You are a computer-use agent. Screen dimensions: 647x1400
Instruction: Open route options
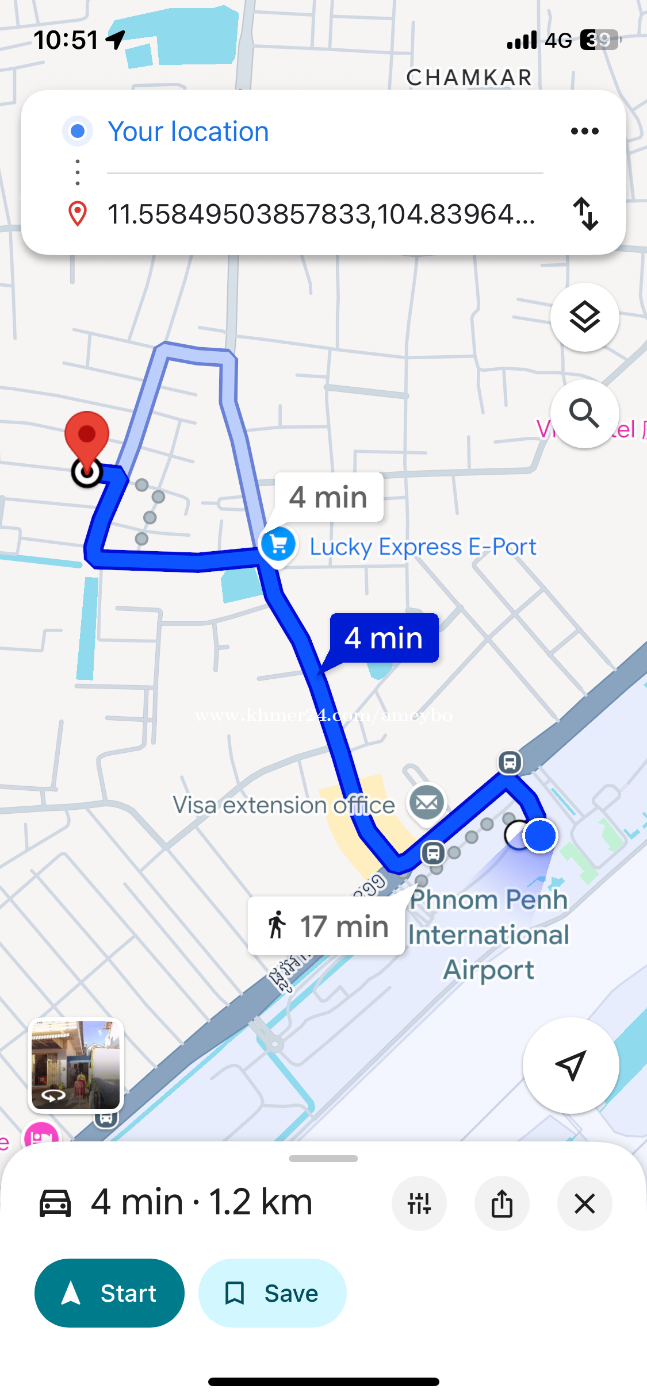click(x=419, y=1203)
